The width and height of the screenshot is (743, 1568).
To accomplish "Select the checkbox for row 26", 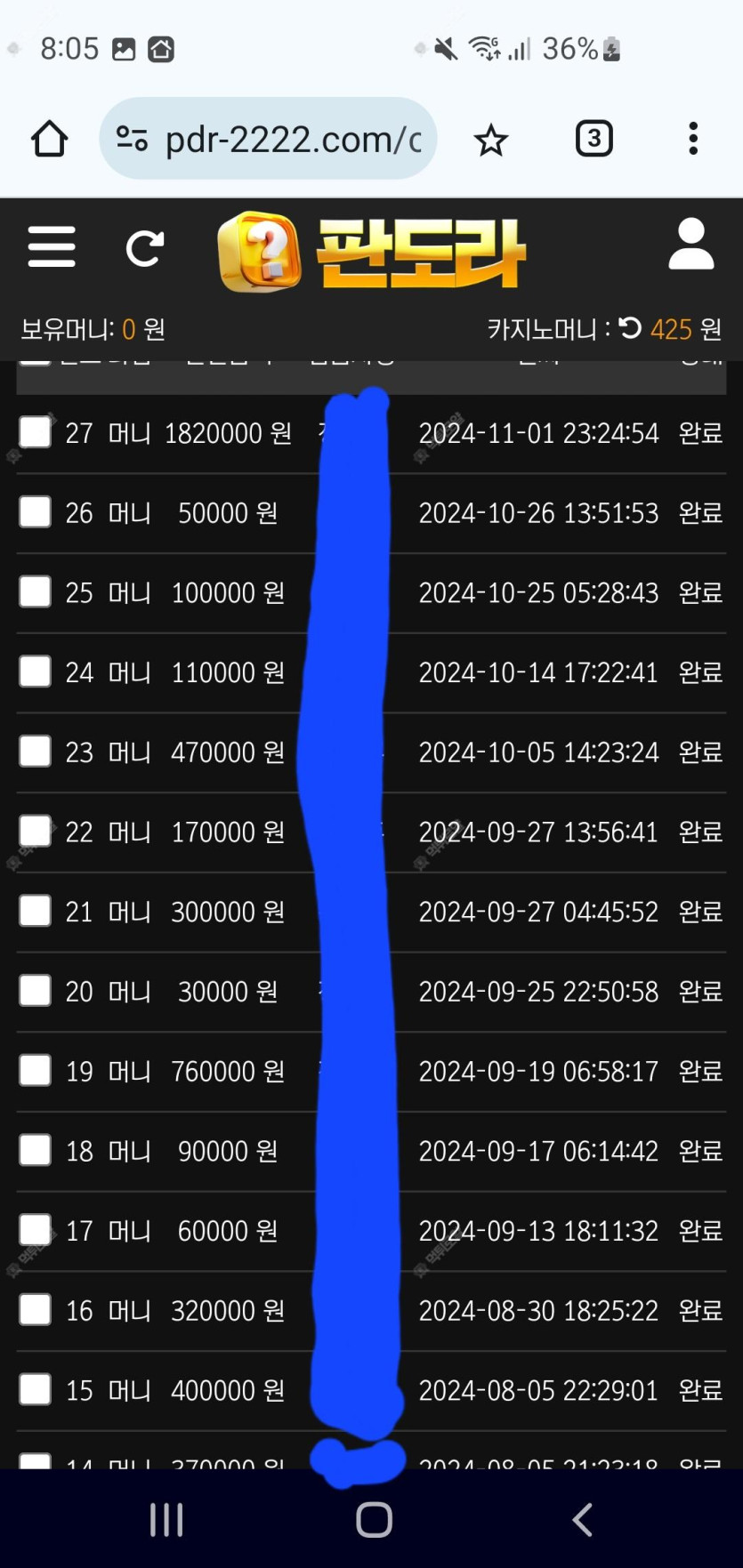I will pos(36,511).
